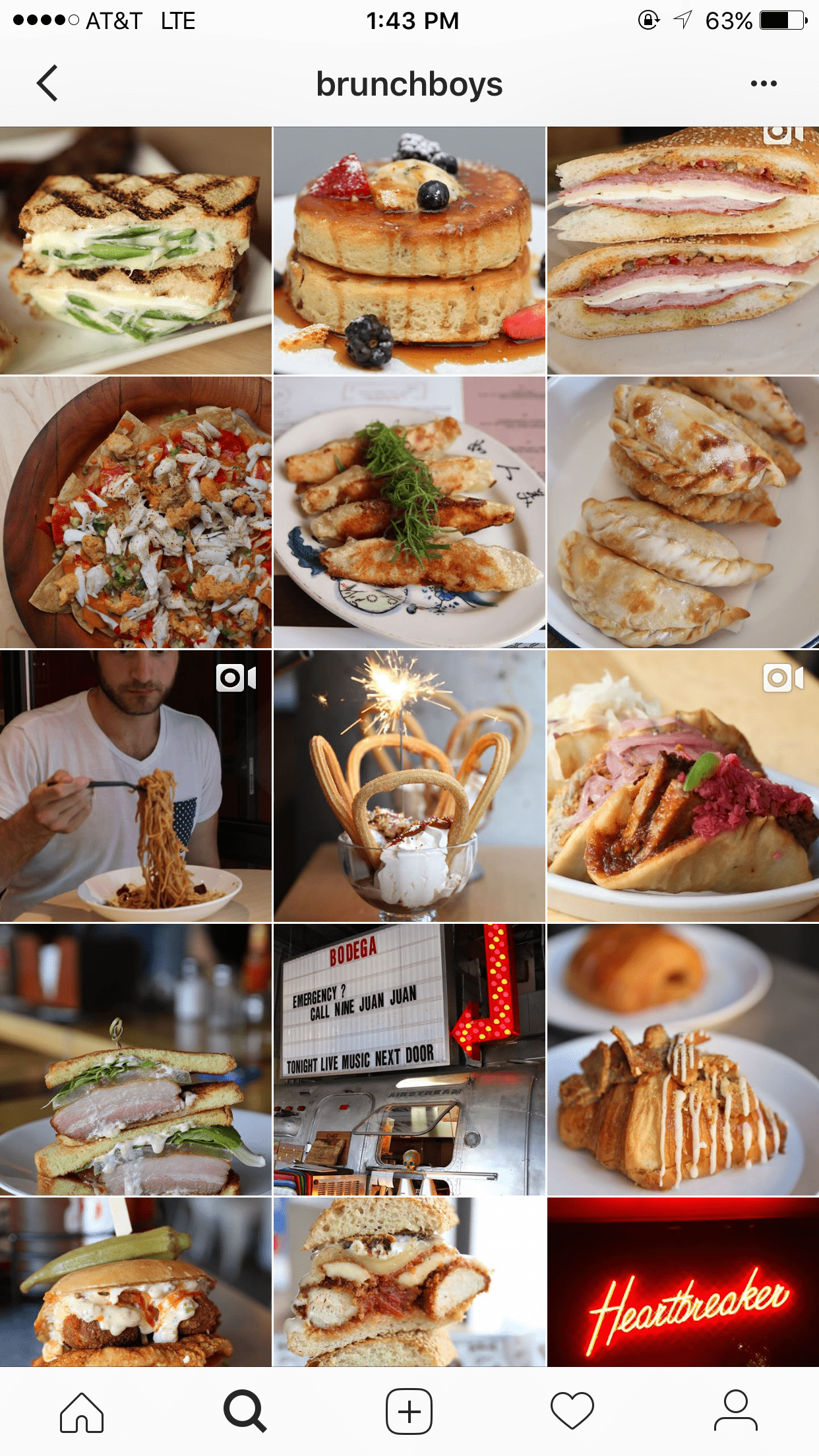The image size is (819, 1456).
Task: View the crab nachos photo
Action: (x=135, y=512)
